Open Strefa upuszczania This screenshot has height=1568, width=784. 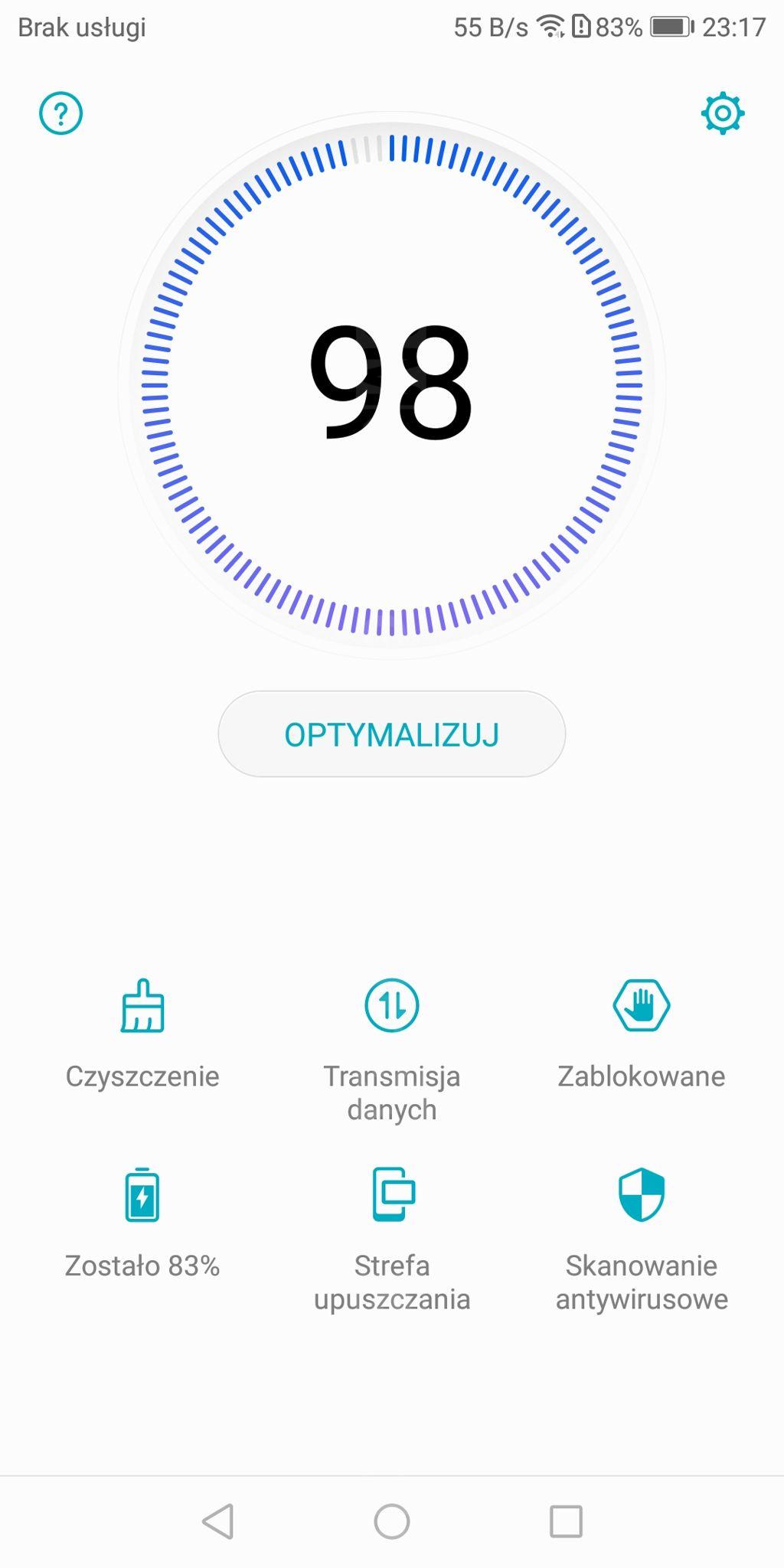pyautogui.click(x=391, y=1236)
